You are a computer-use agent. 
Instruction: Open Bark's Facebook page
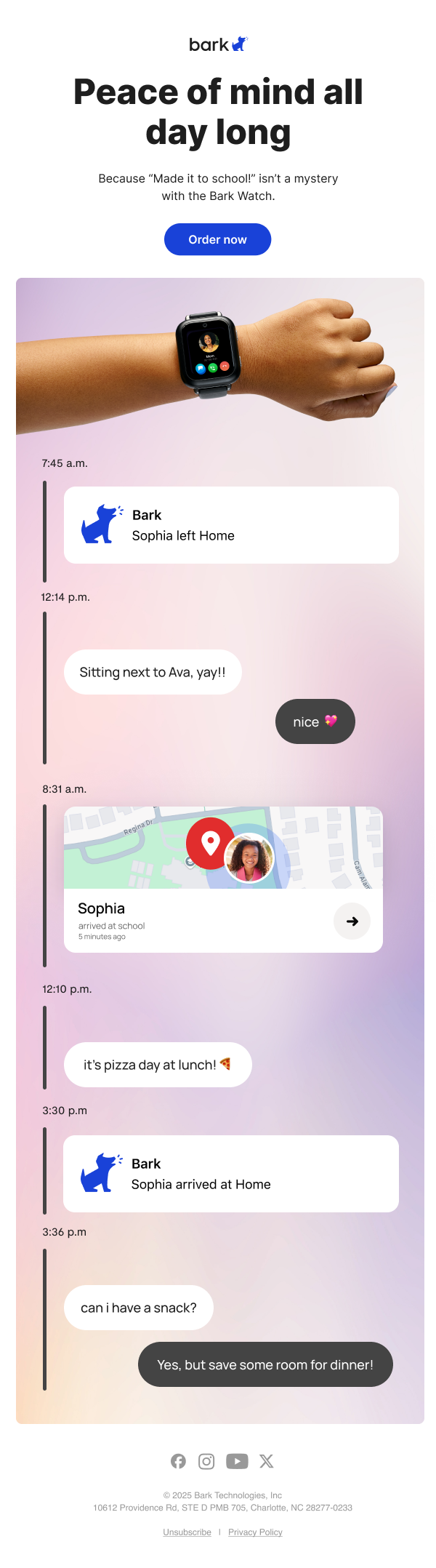[178, 1461]
